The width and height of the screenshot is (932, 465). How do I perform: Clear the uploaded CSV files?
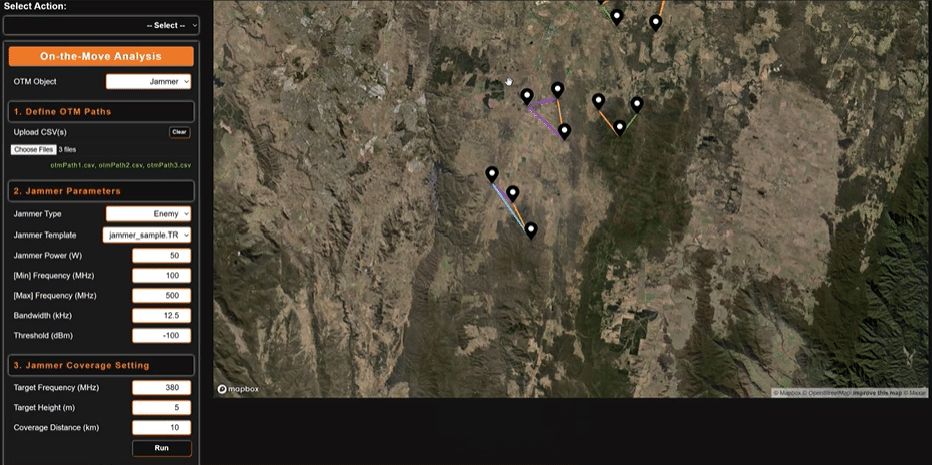click(x=179, y=132)
